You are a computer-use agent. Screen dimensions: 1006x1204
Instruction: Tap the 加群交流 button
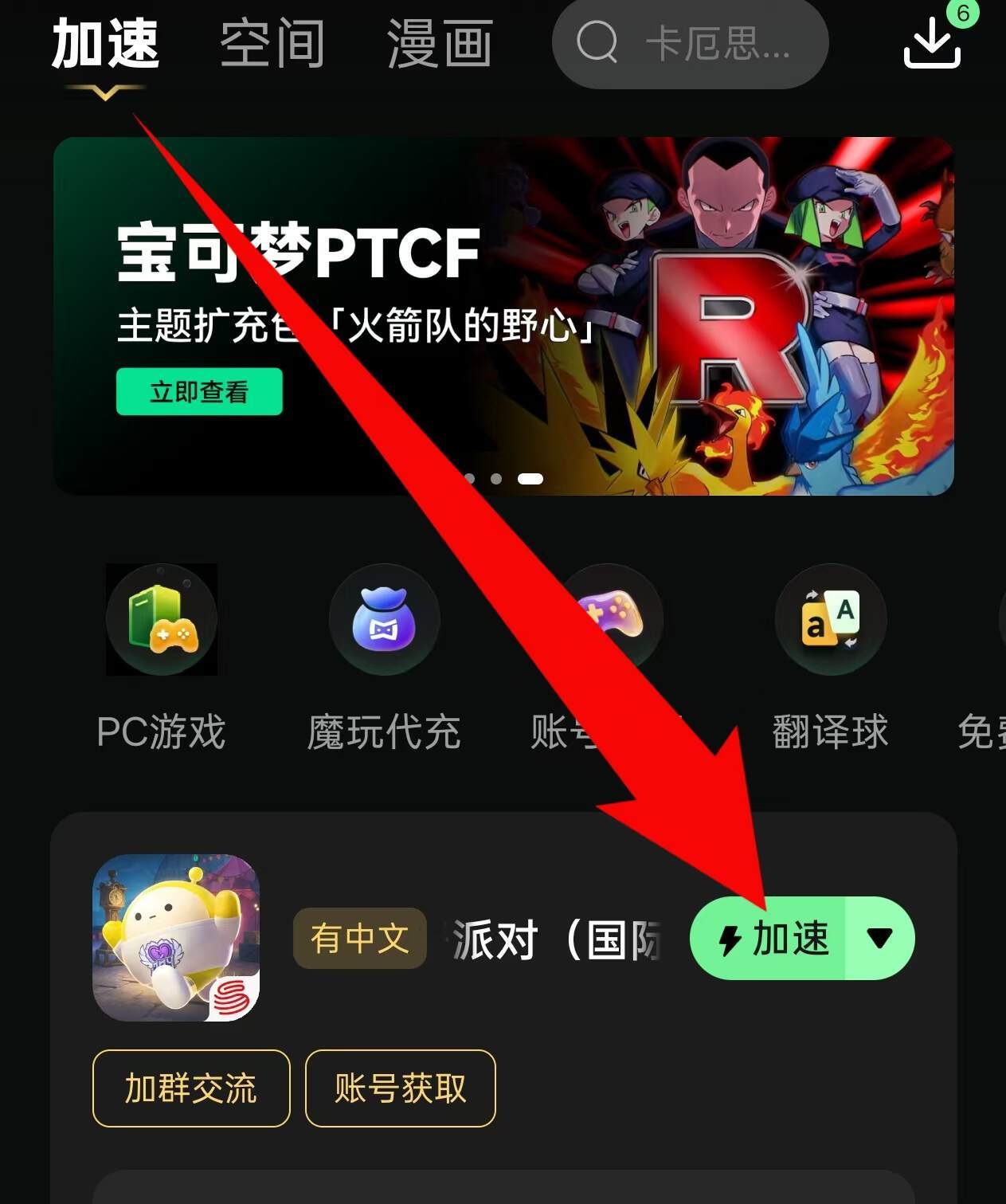(x=191, y=1088)
